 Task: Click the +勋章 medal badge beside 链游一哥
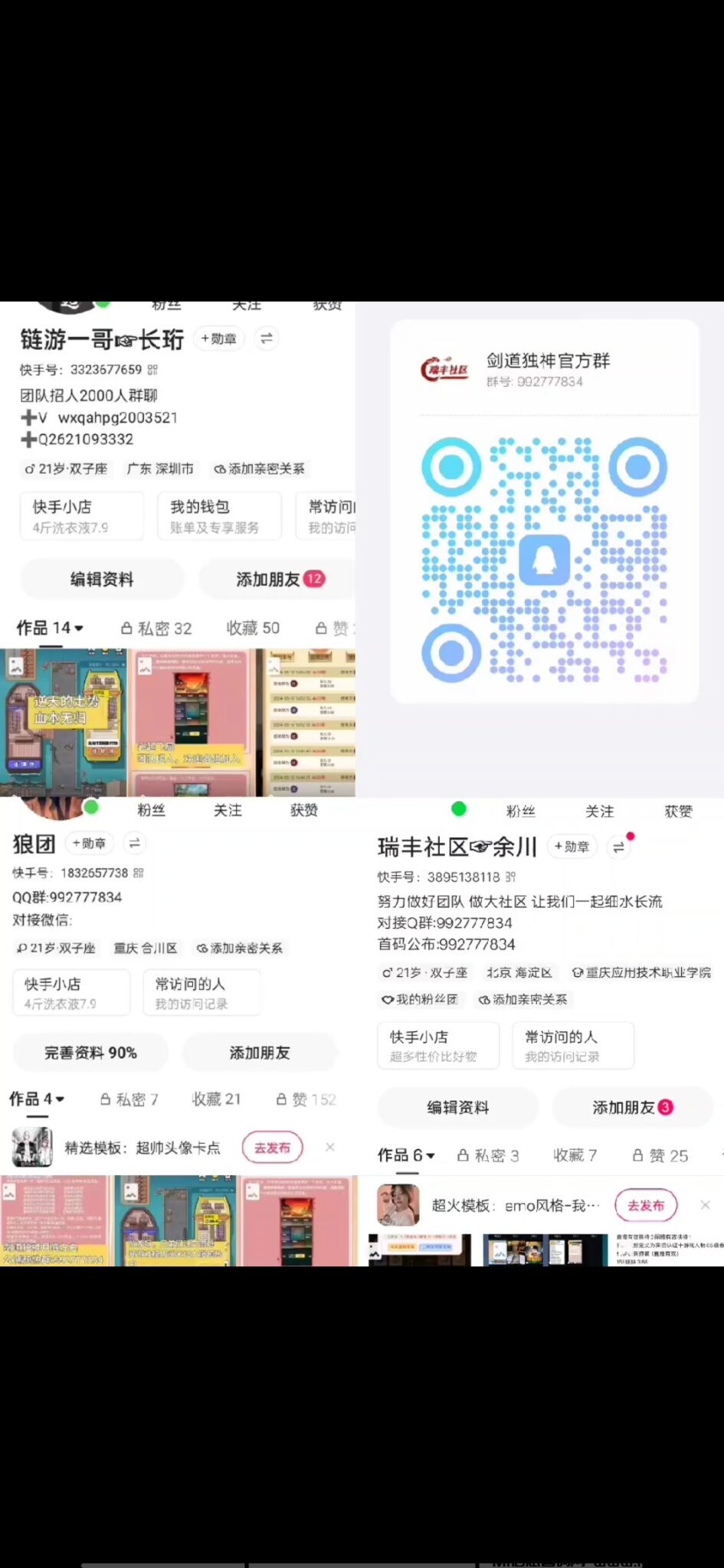point(218,338)
